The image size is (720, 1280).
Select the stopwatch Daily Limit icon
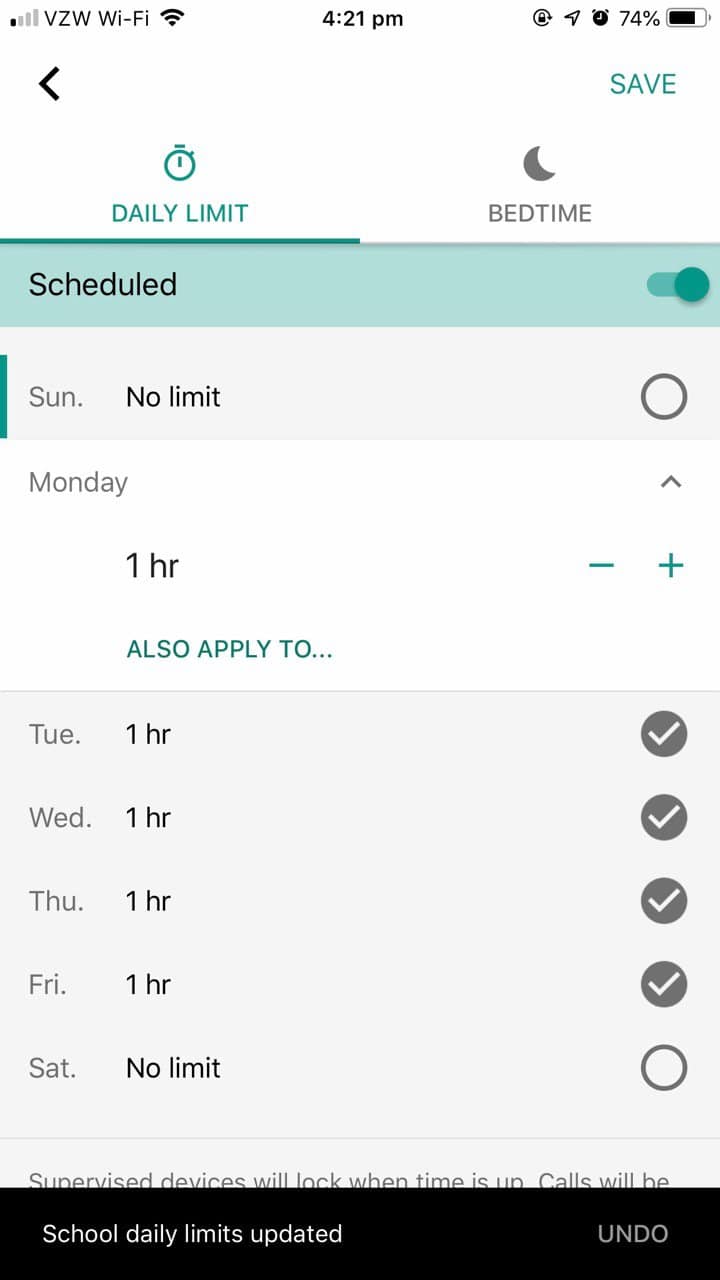point(179,160)
